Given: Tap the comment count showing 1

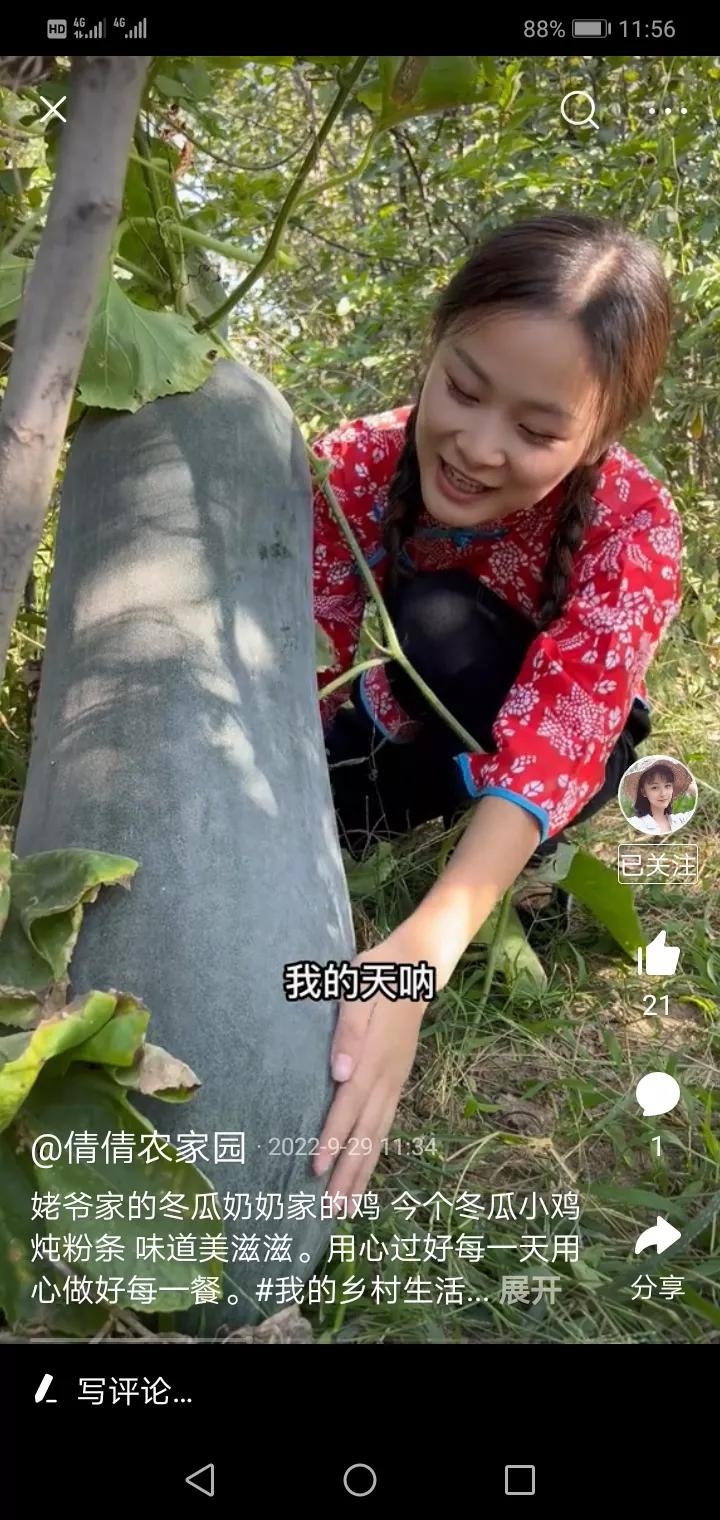Looking at the screenshot, I should pos(657,1143).
